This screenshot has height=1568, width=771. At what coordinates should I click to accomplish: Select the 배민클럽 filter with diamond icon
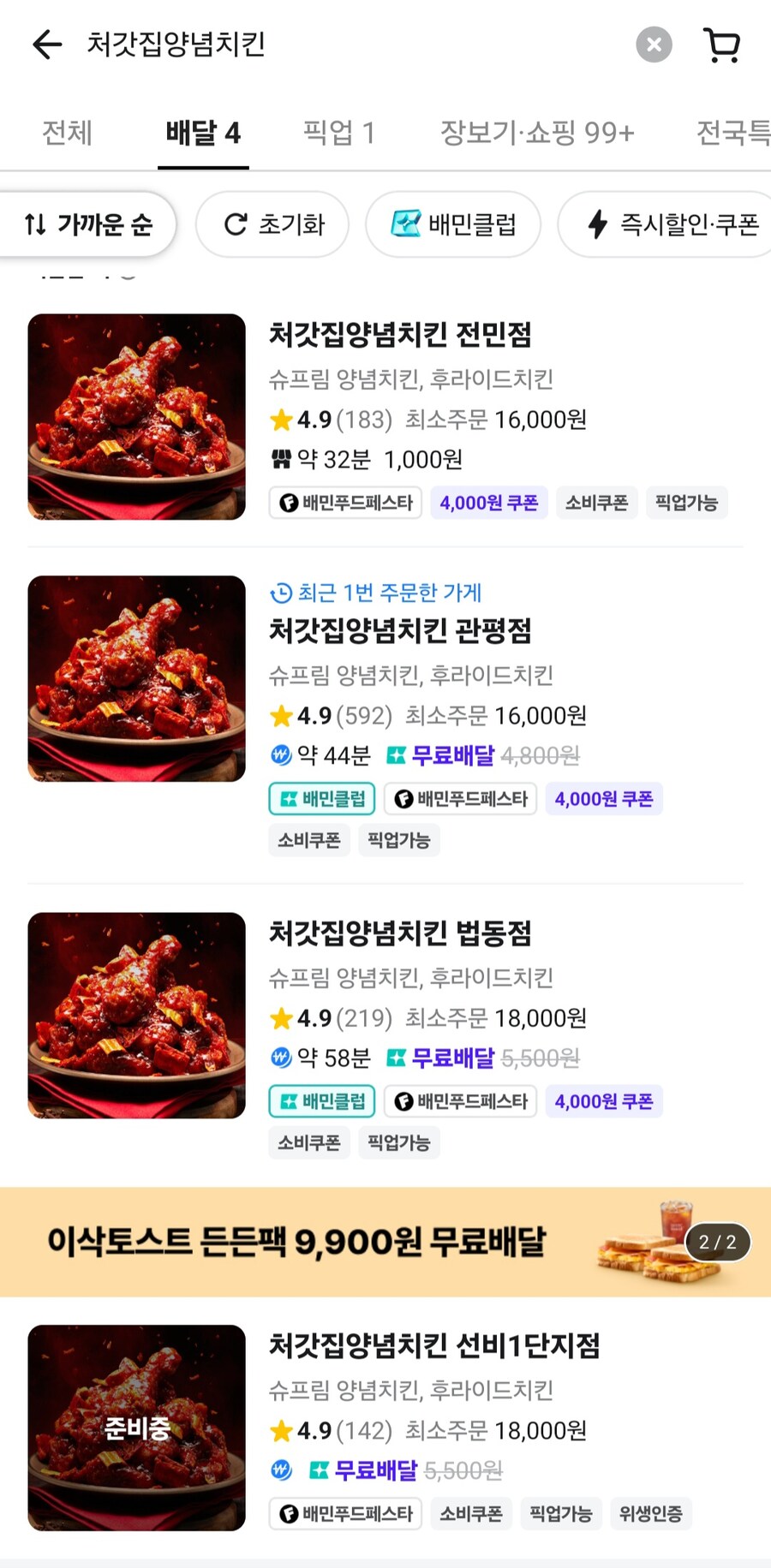point(452,224)
